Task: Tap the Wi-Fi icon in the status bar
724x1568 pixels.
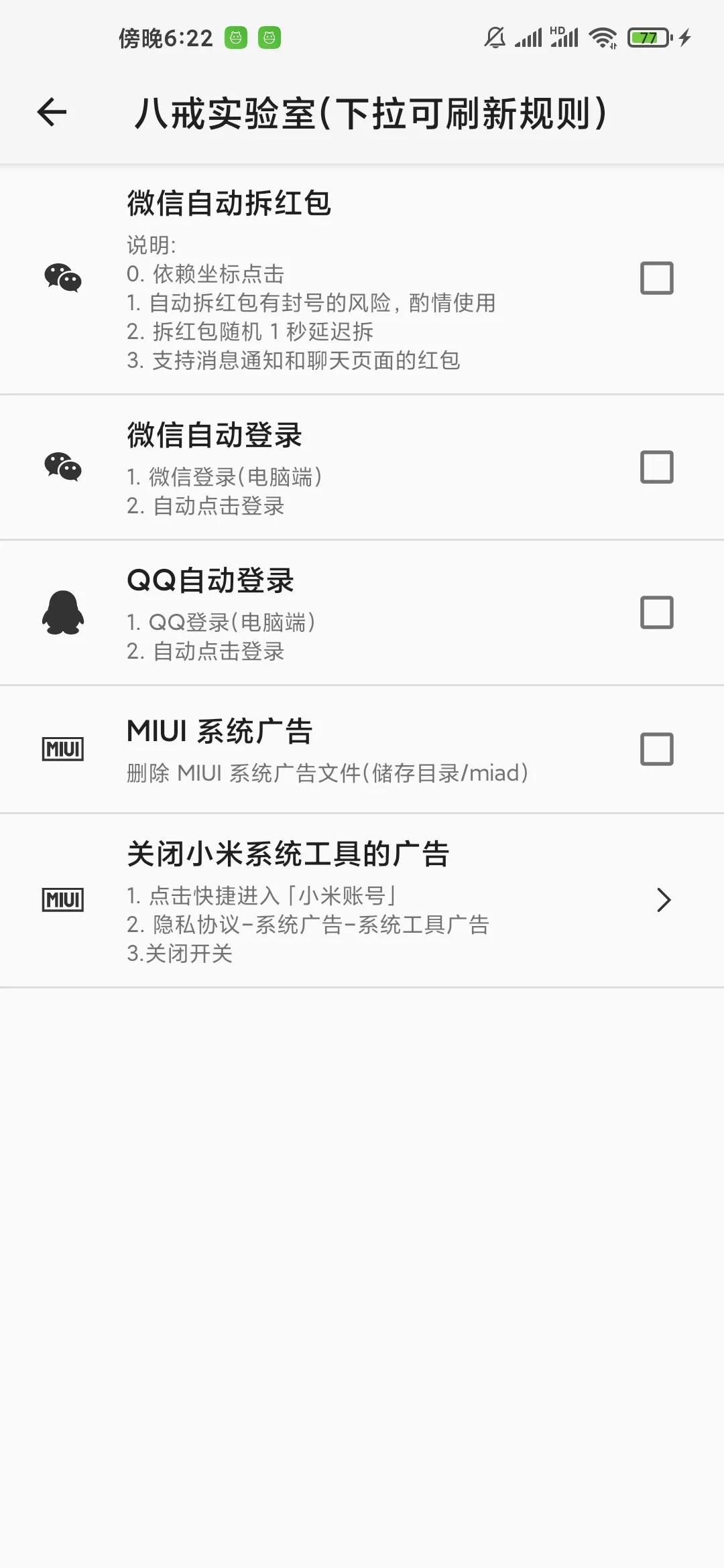Action: click(604, 38)
